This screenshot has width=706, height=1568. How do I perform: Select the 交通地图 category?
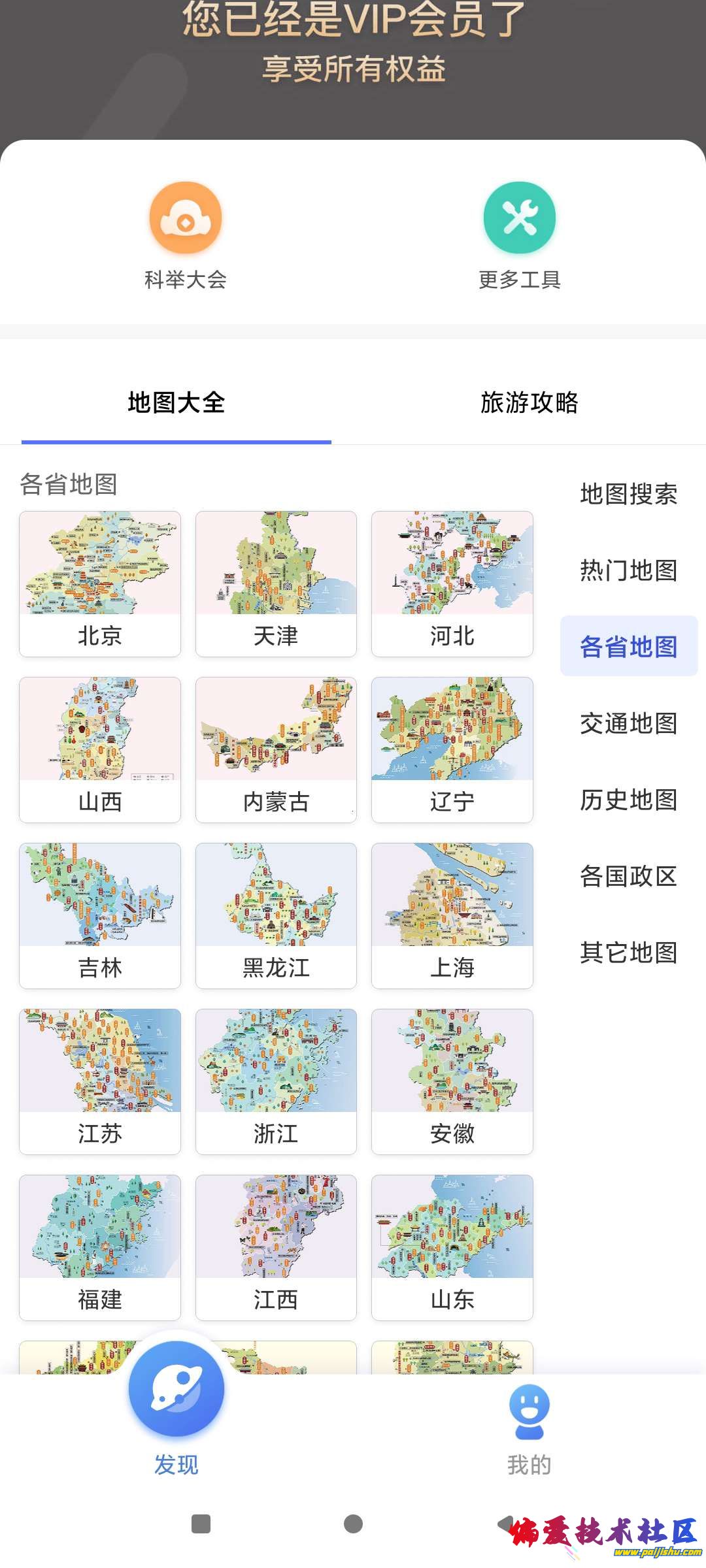click(x=628, y=723)
